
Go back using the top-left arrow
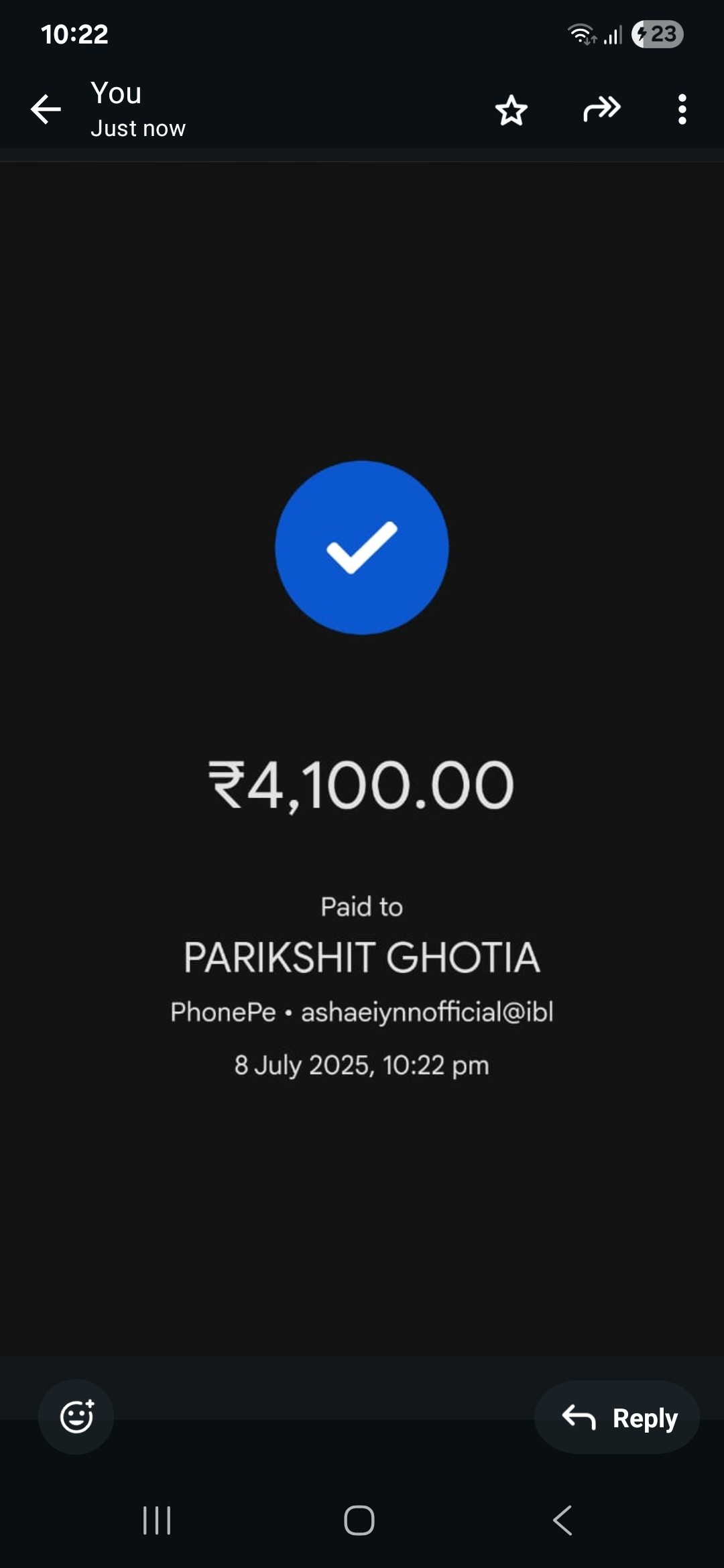pyautogui.click(x=46, y=109)
